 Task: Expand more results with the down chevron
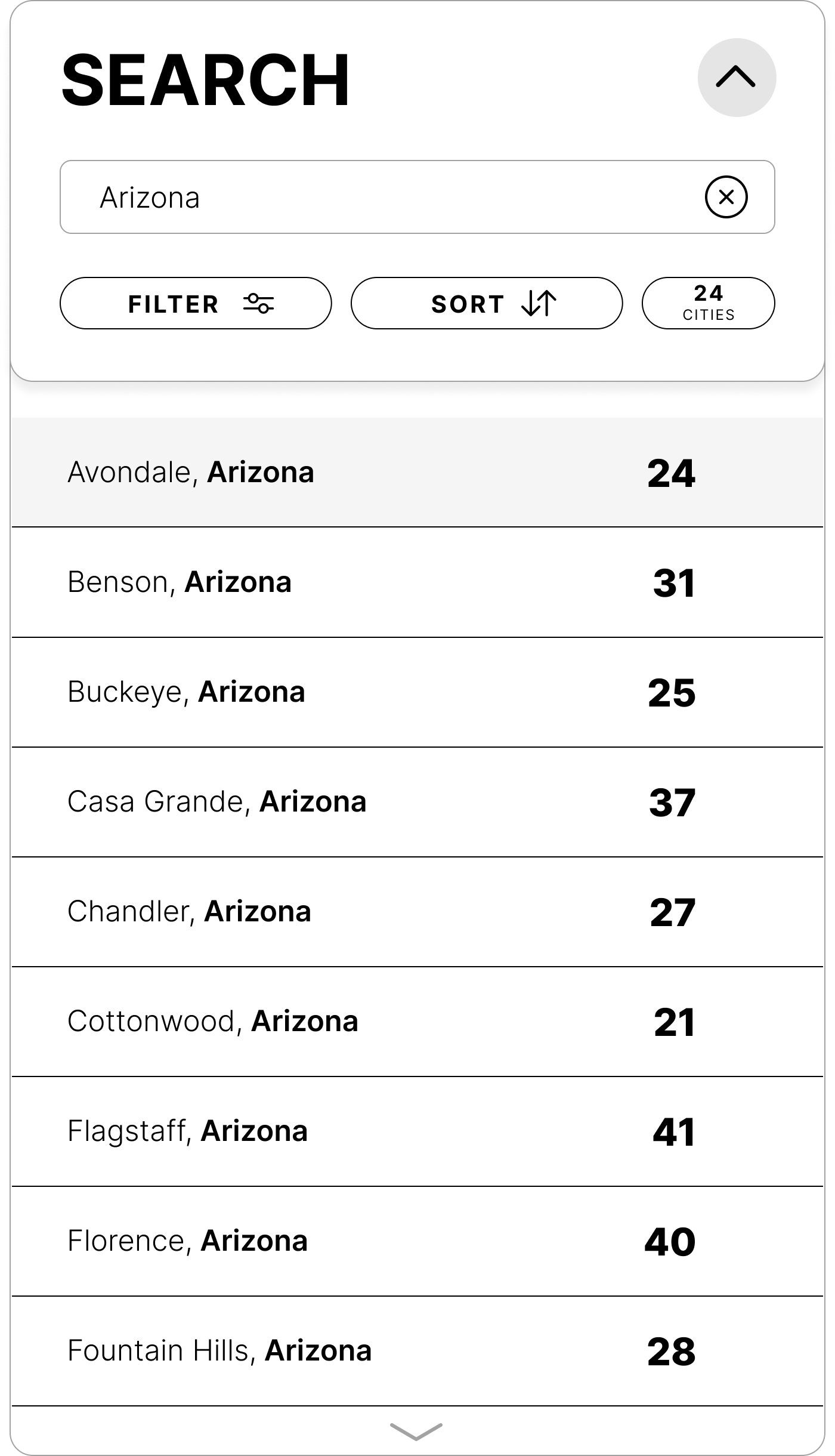416,1432
